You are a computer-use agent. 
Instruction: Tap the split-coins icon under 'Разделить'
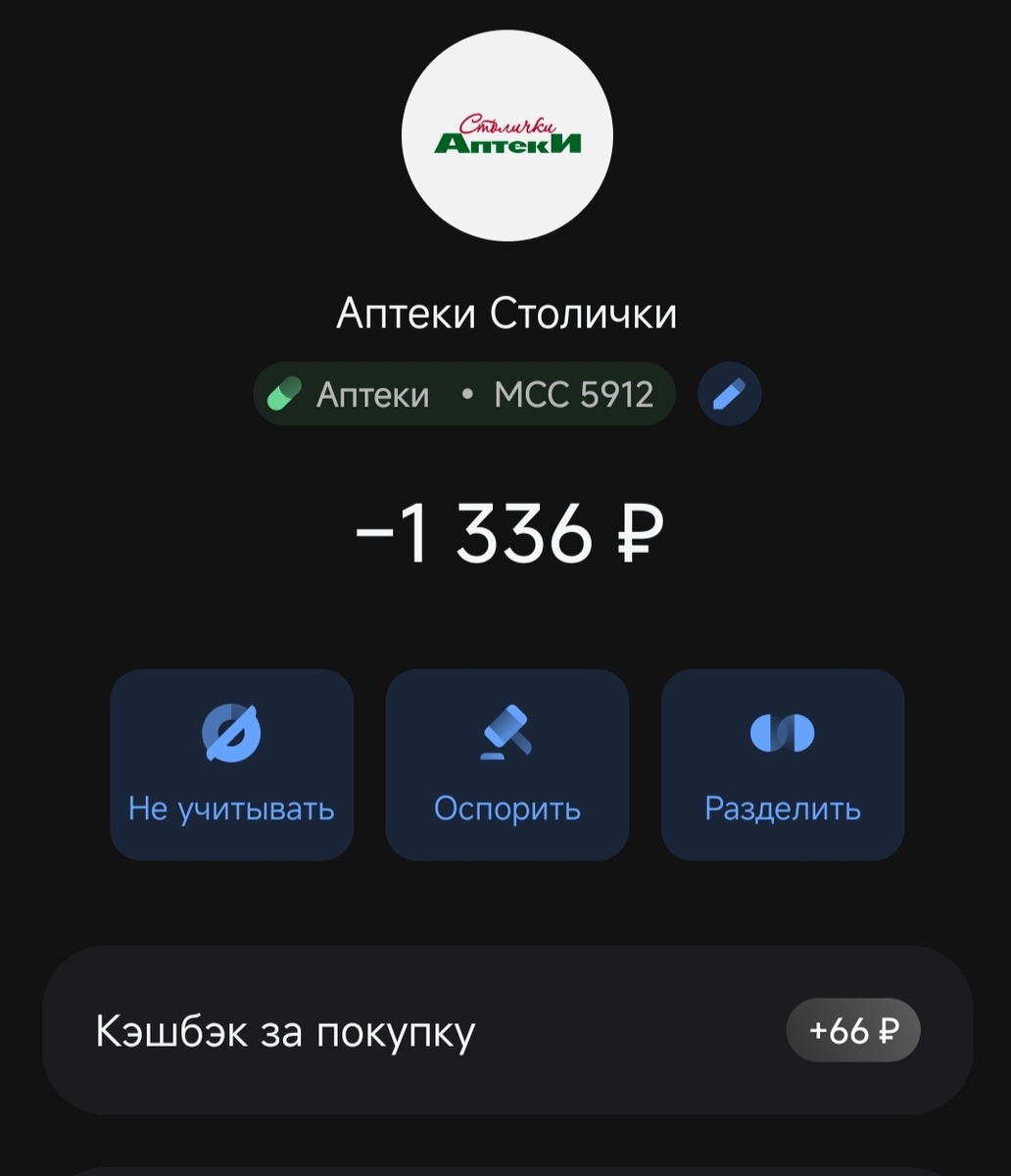point(781,733)
